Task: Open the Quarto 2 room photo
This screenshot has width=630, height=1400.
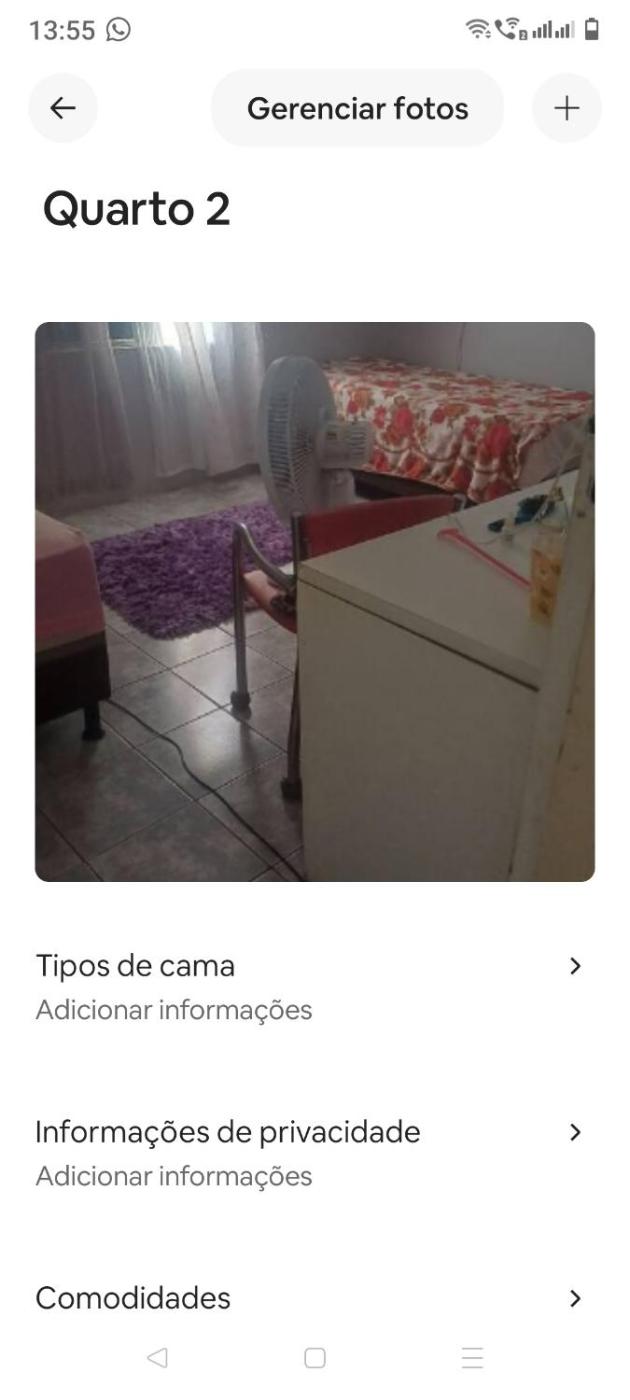Action: pos(315,601)
